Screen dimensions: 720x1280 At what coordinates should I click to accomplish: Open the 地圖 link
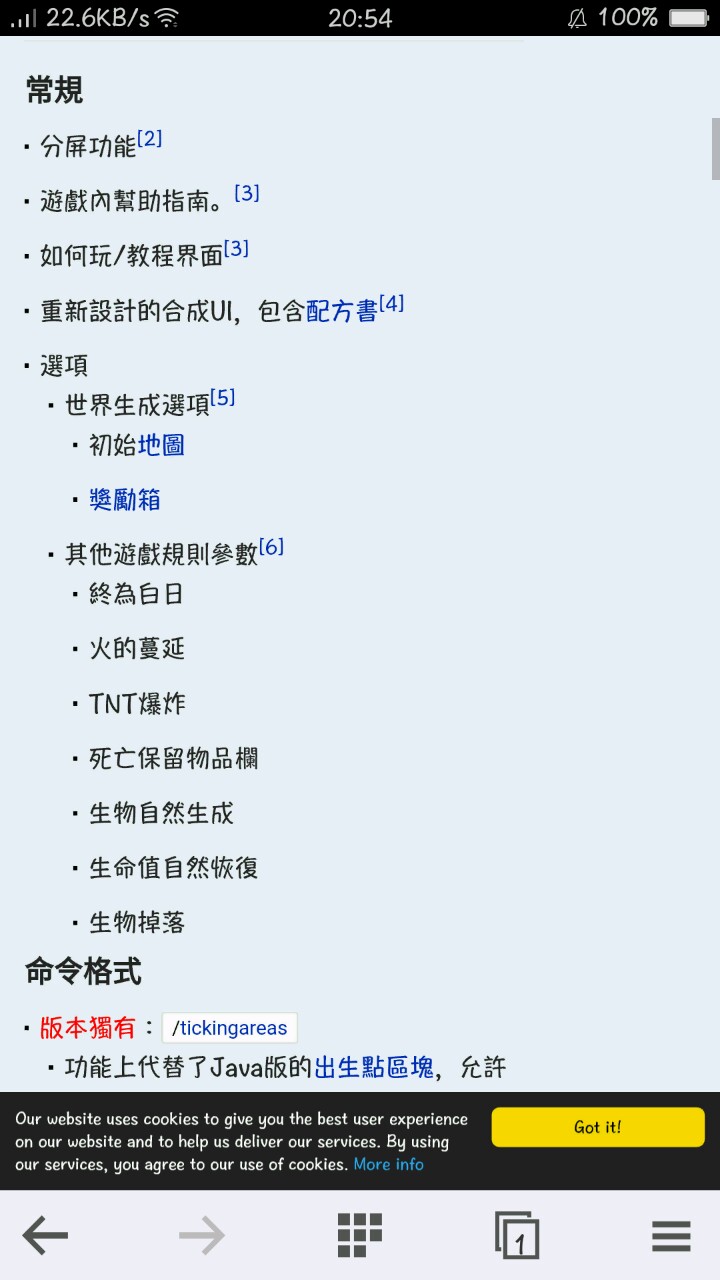[x=161, y=445]
